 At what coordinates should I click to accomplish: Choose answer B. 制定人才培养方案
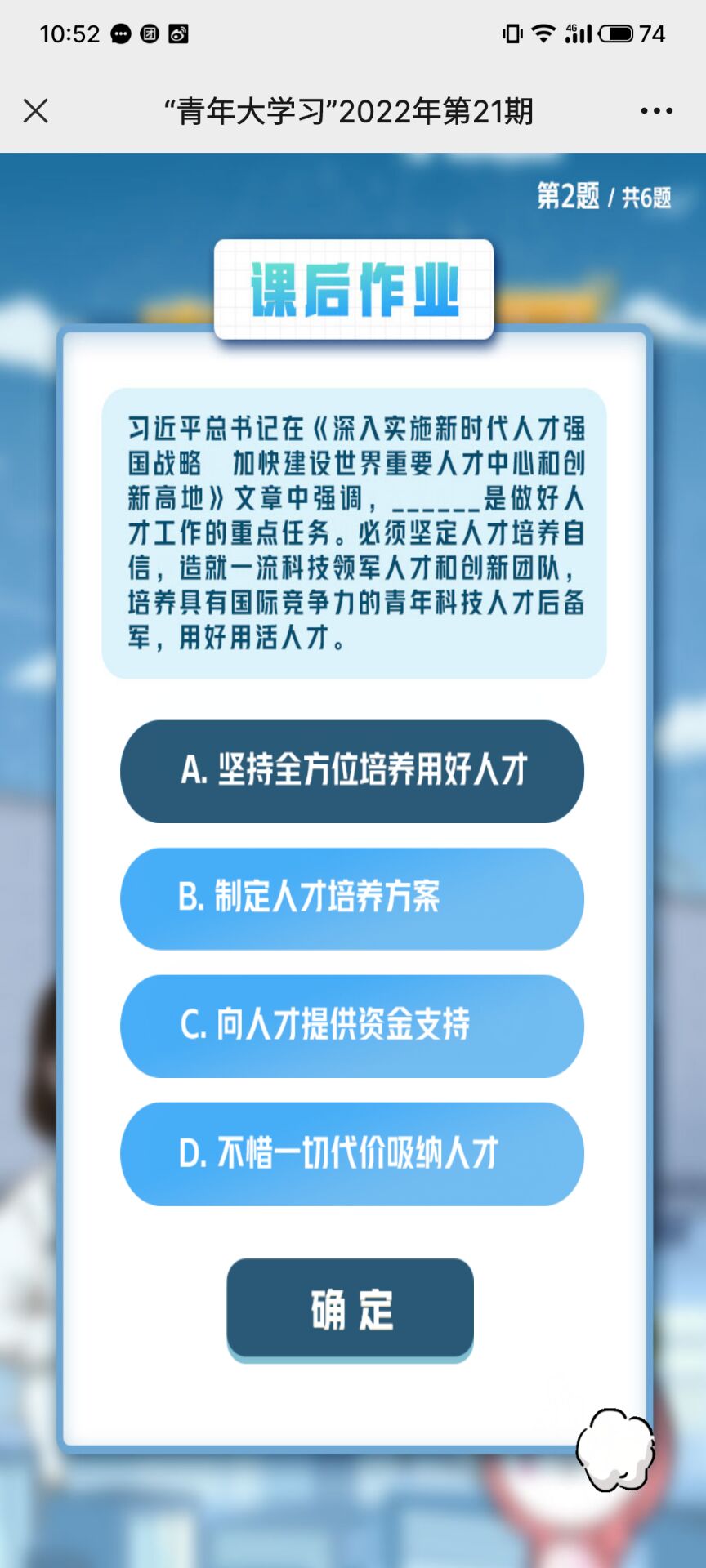pos(352,898)
